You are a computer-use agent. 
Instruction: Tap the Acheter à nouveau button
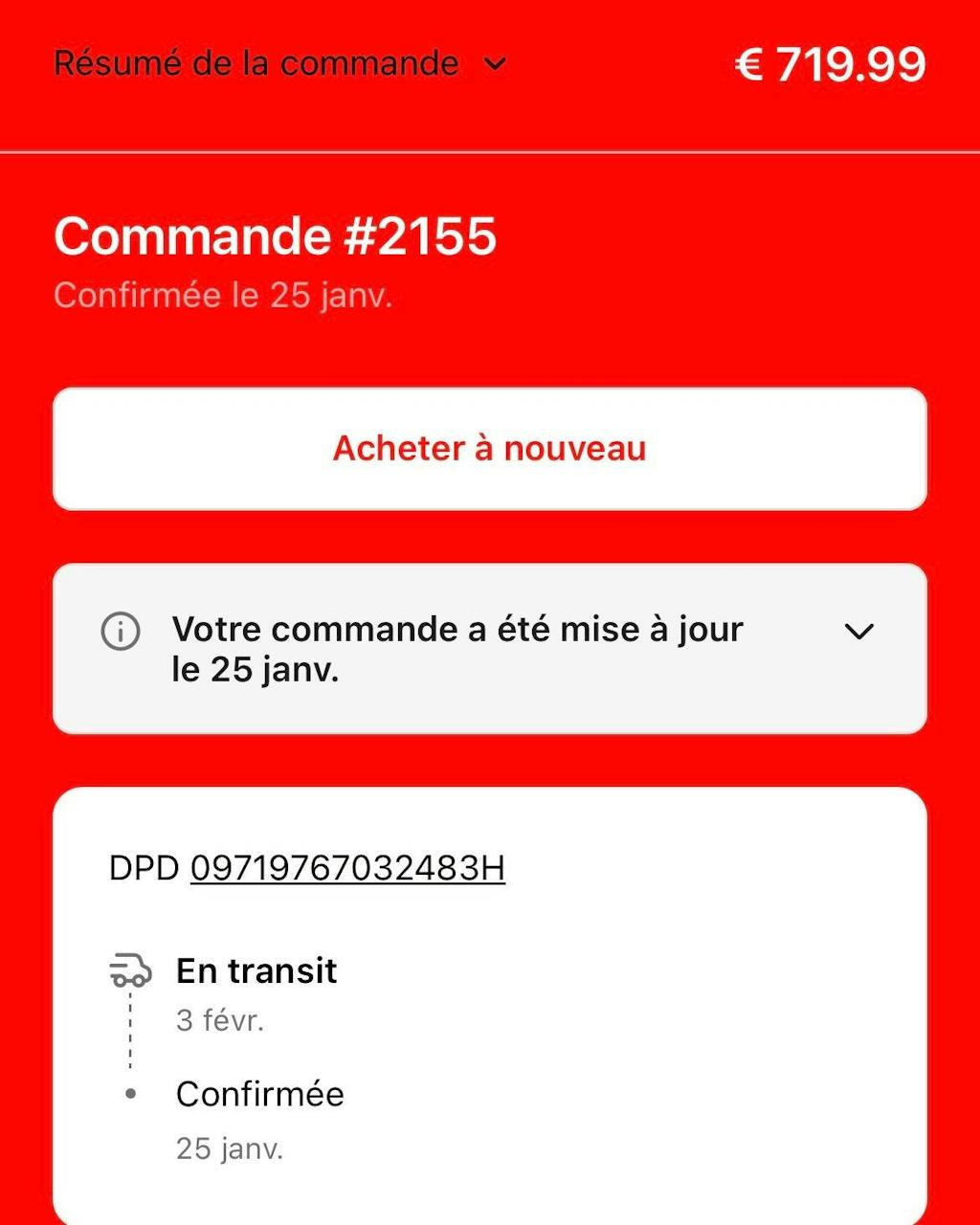[x=489, y=449]
